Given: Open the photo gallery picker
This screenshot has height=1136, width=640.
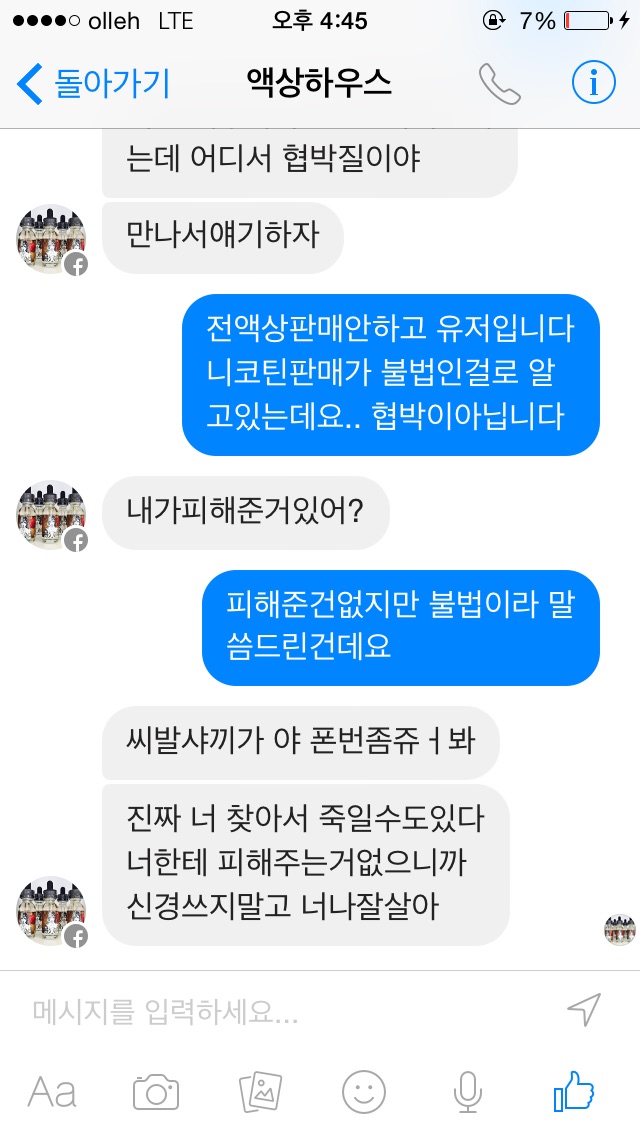Looking at the screenshot, I should click(x=260, y=1091).
